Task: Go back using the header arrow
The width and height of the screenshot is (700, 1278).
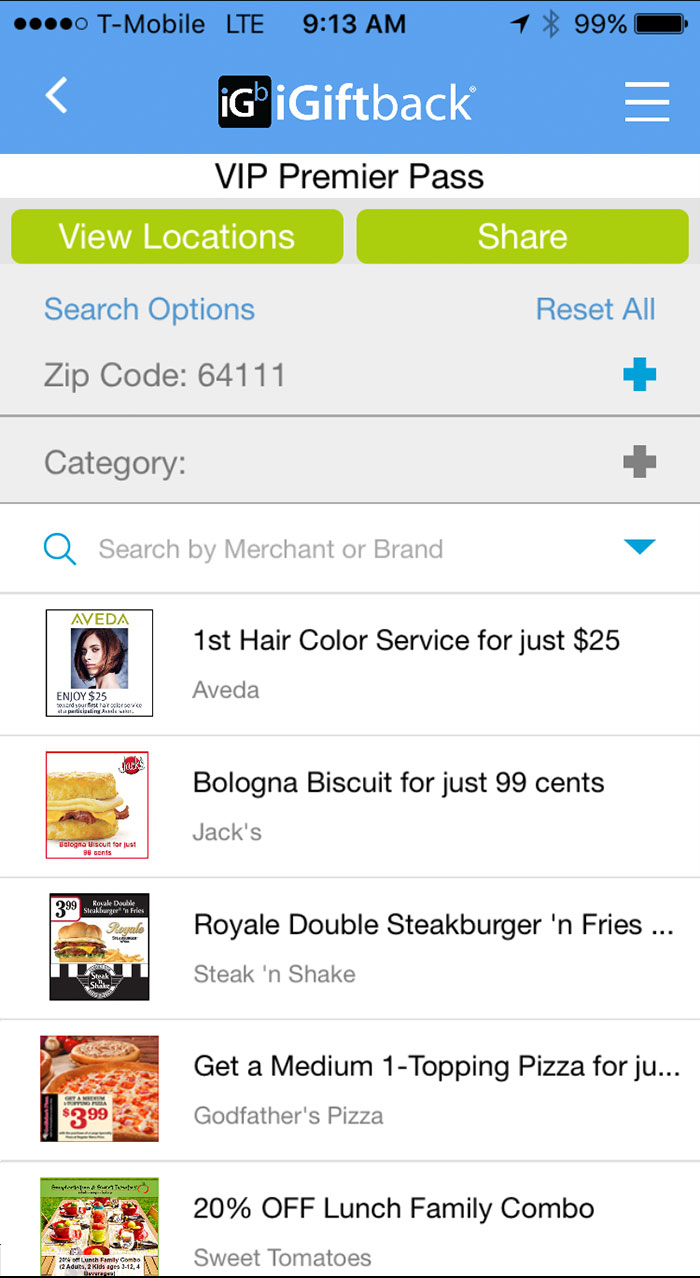Action: 57,97
